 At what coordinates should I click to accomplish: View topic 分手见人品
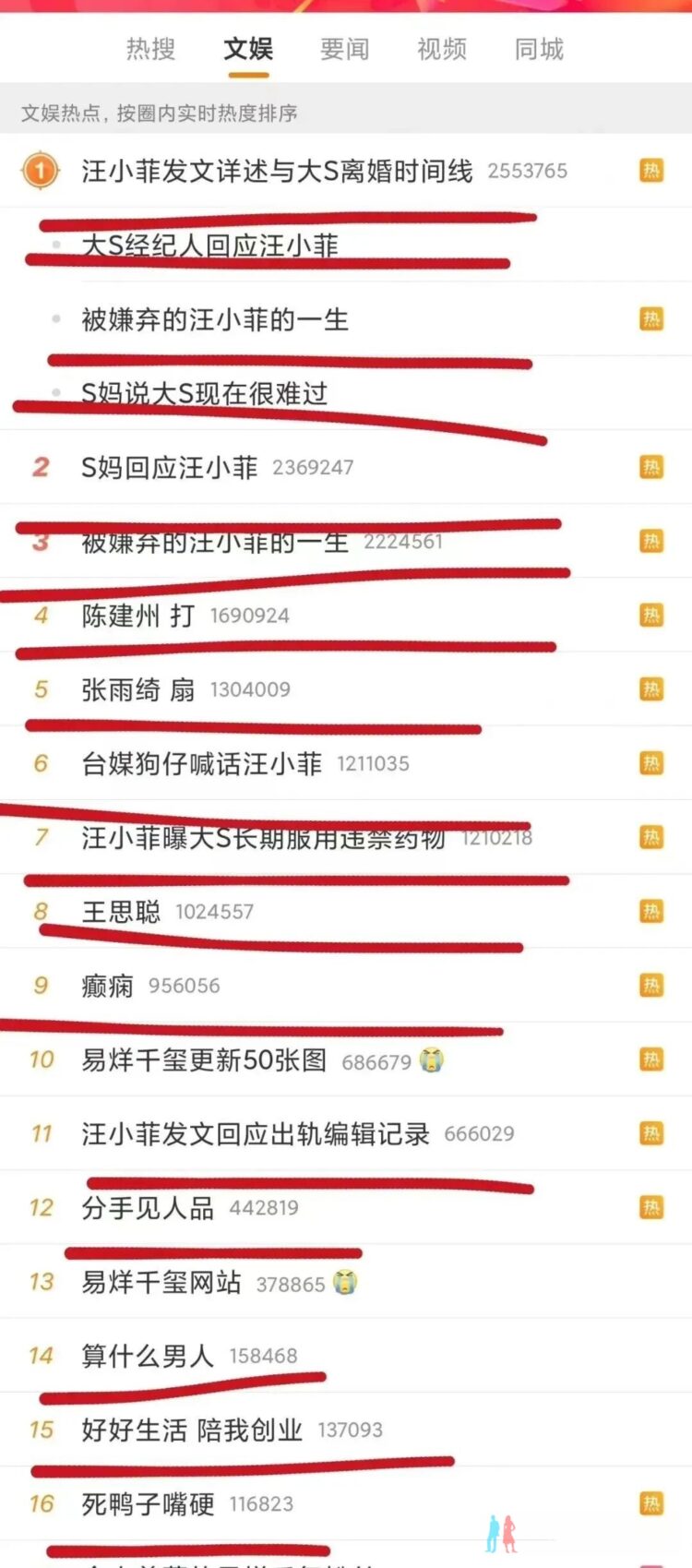coord(148,1207)
